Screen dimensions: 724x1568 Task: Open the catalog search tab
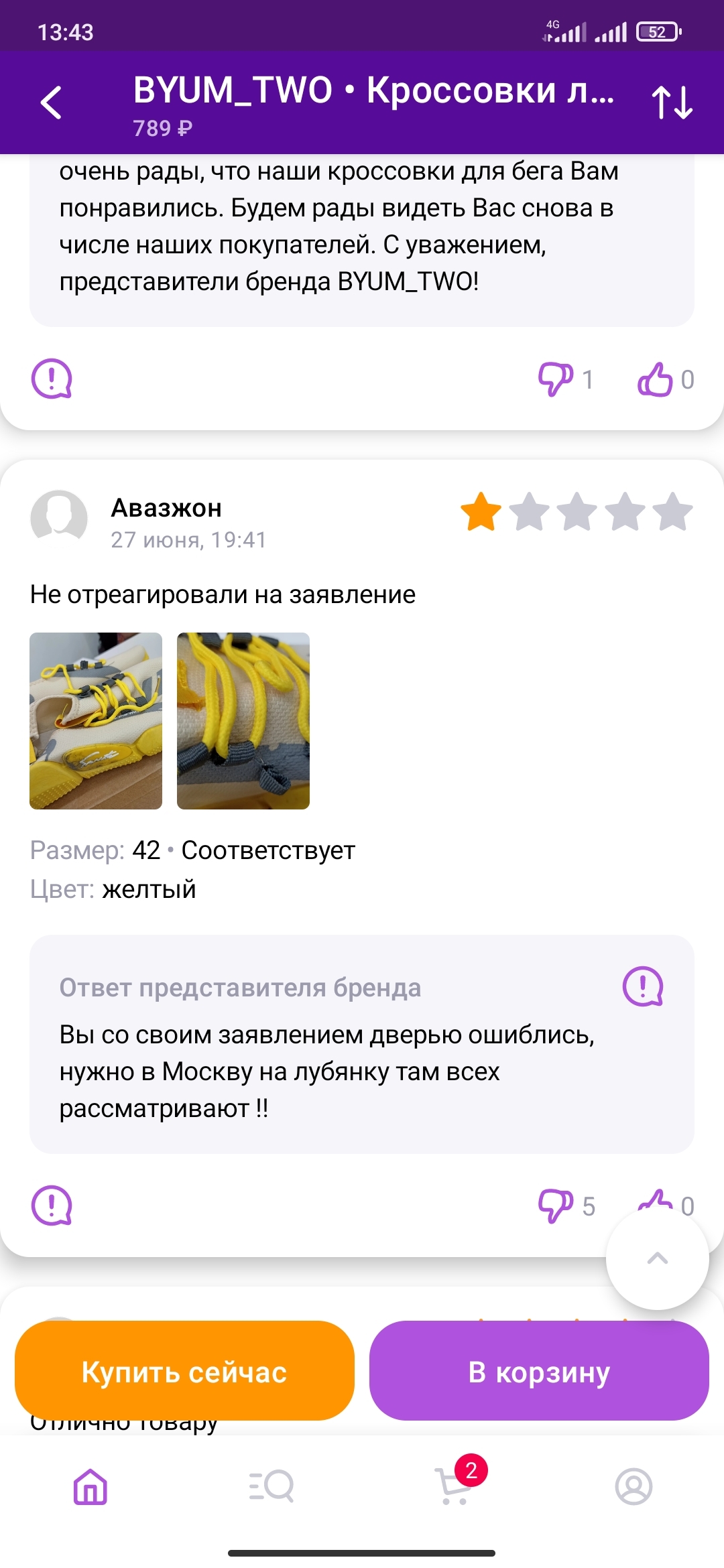[x=271, y=1486]
